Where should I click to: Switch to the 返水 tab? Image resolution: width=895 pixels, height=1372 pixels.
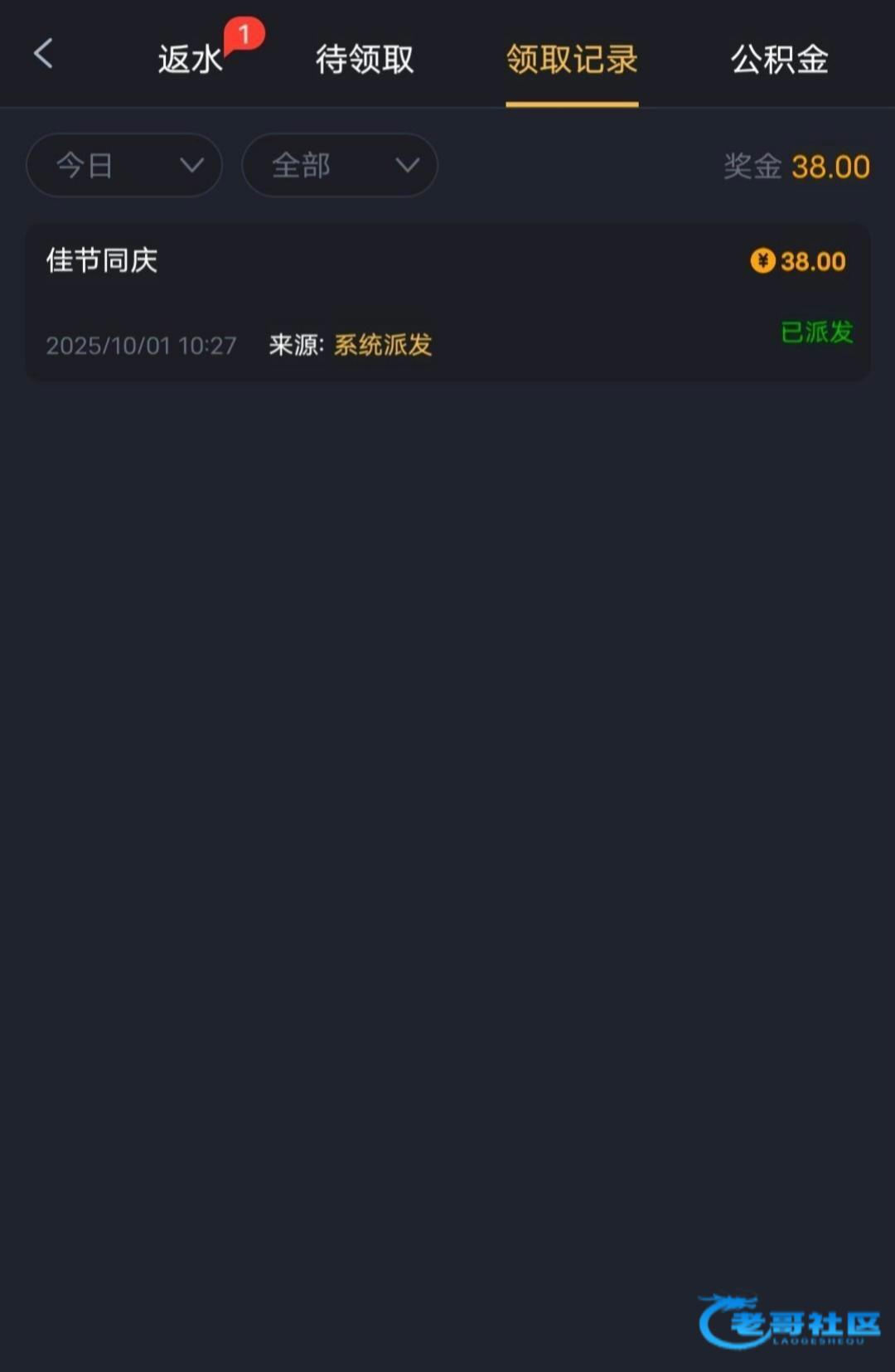191,59
